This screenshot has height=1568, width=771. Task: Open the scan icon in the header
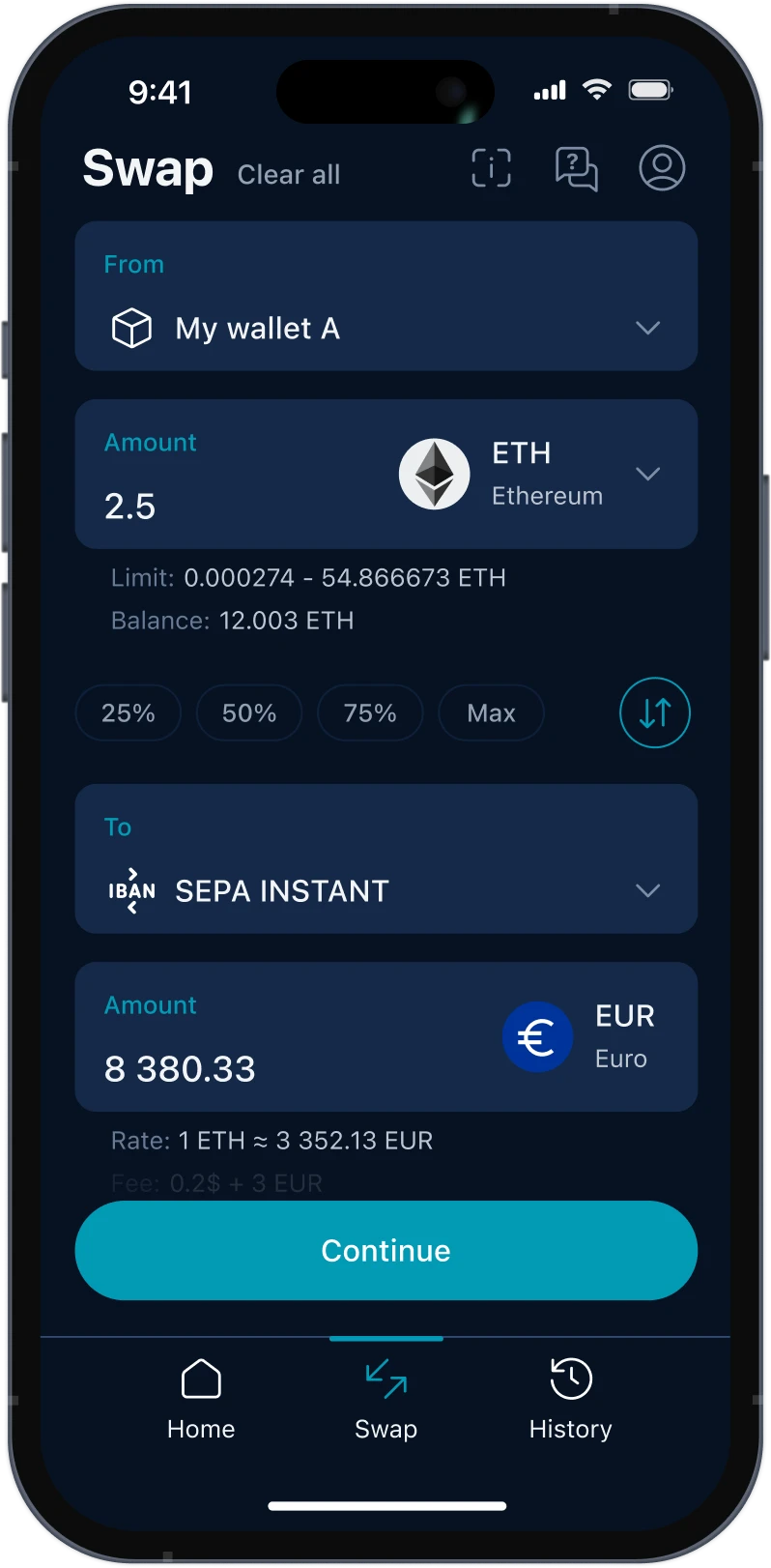491,168
